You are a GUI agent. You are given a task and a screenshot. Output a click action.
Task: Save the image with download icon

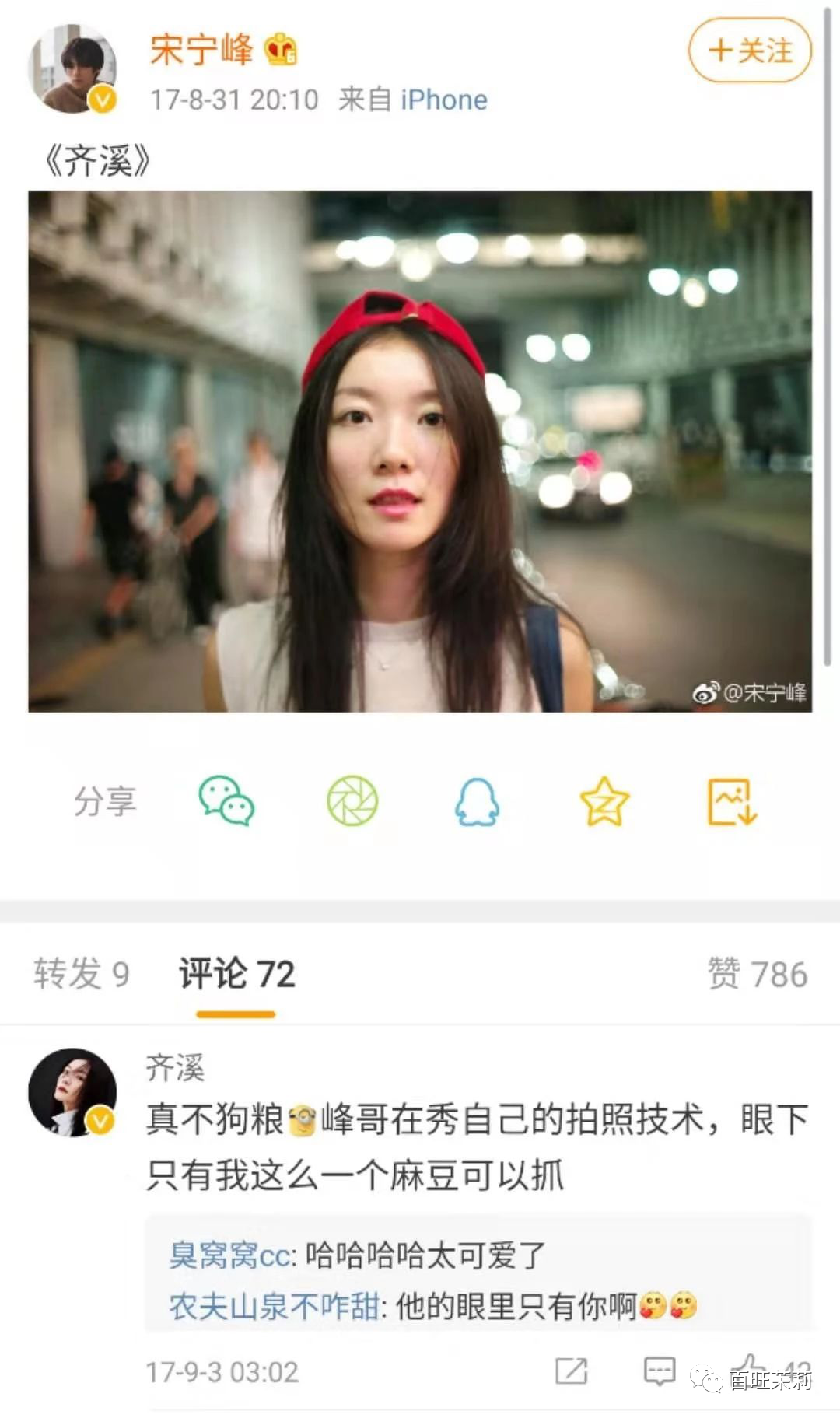[x=731, y=801]
